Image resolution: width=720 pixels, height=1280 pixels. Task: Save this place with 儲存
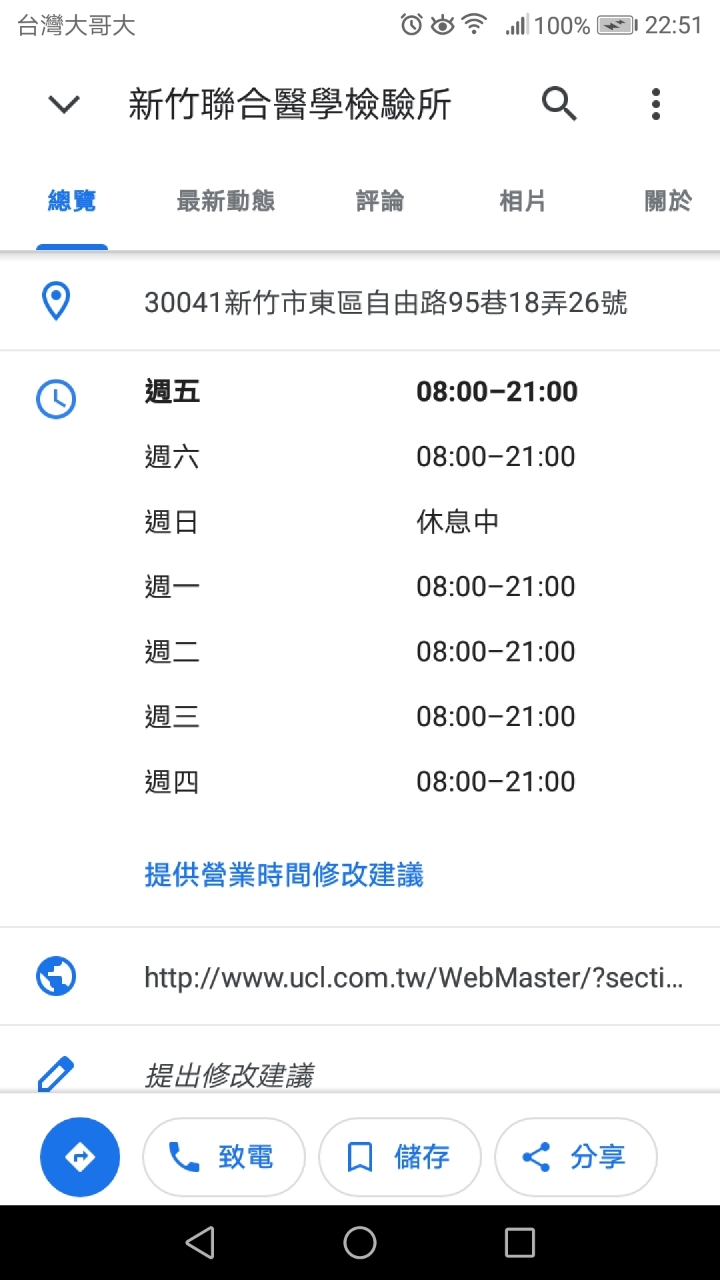point(400,1157)
